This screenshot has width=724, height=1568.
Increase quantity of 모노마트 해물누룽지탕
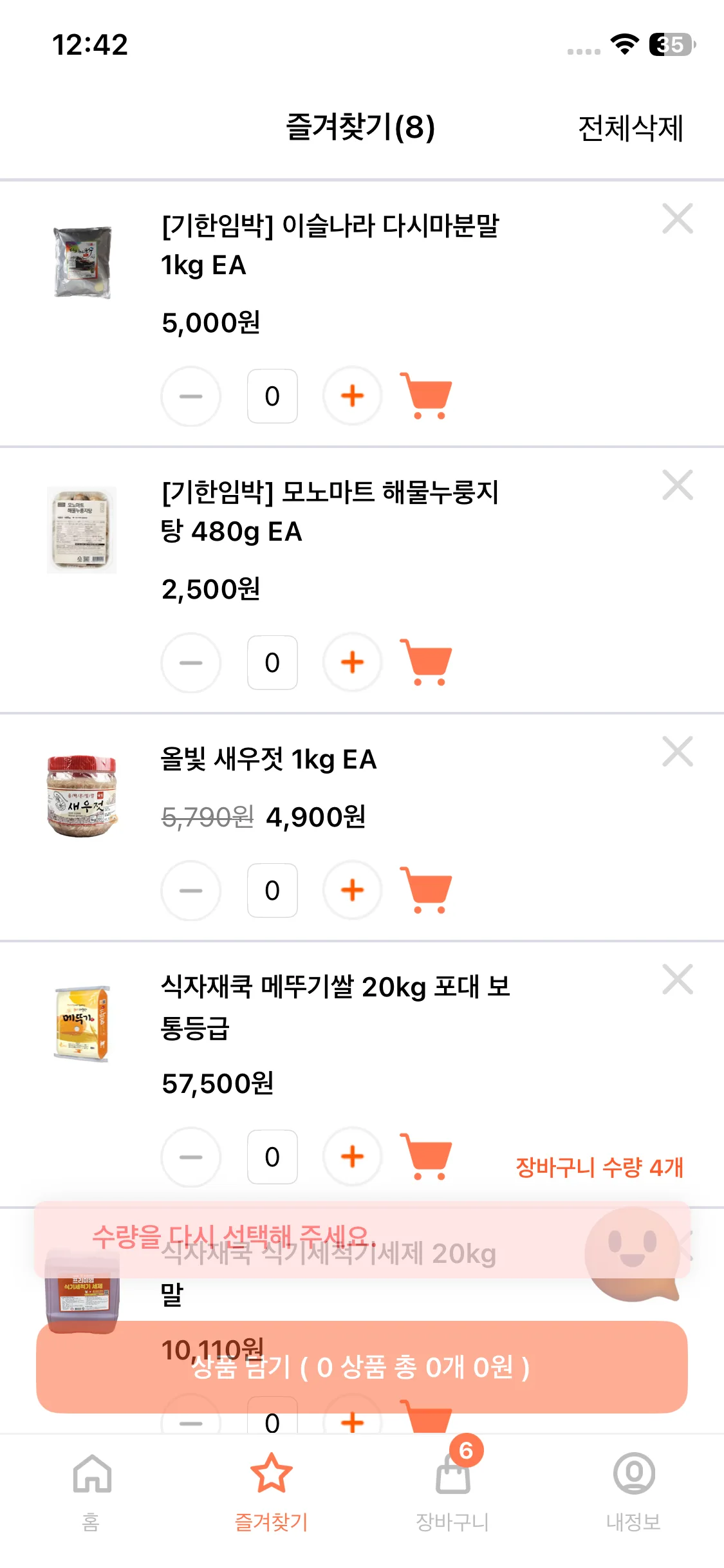[x=352, y=662]
